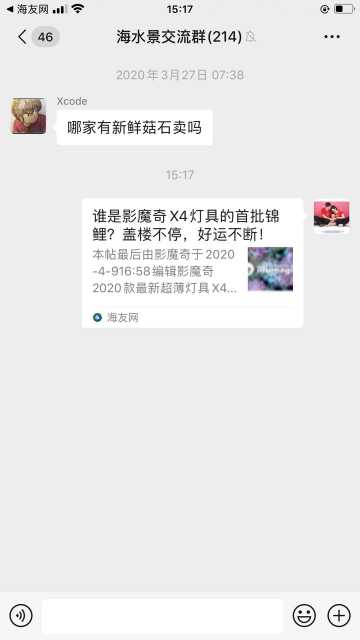Return to 海友网 app via status bar
Screen dimensions: 360x640
(x=28, y=9)
